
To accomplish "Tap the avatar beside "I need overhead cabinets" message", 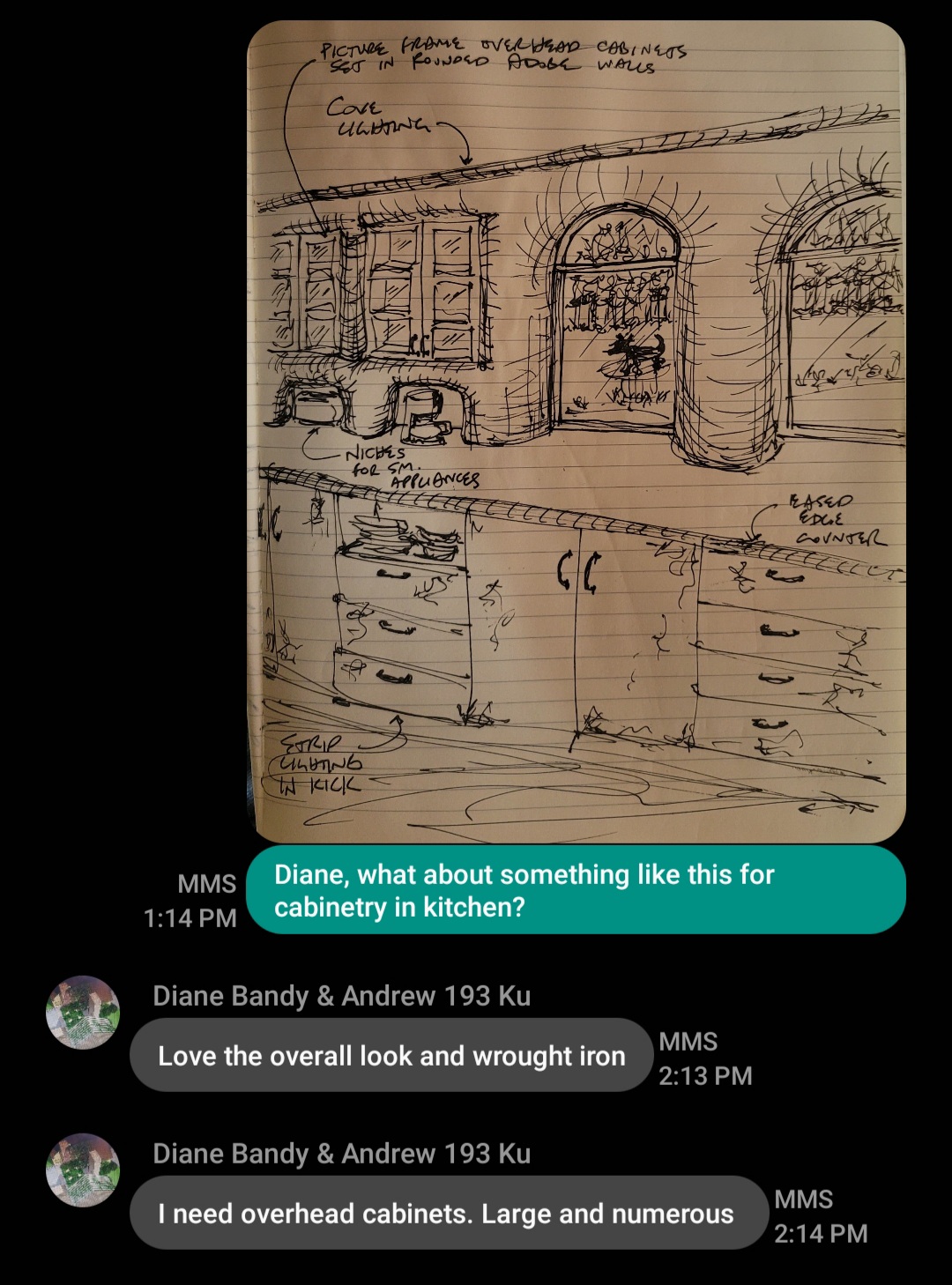I will click(83, 1170).
